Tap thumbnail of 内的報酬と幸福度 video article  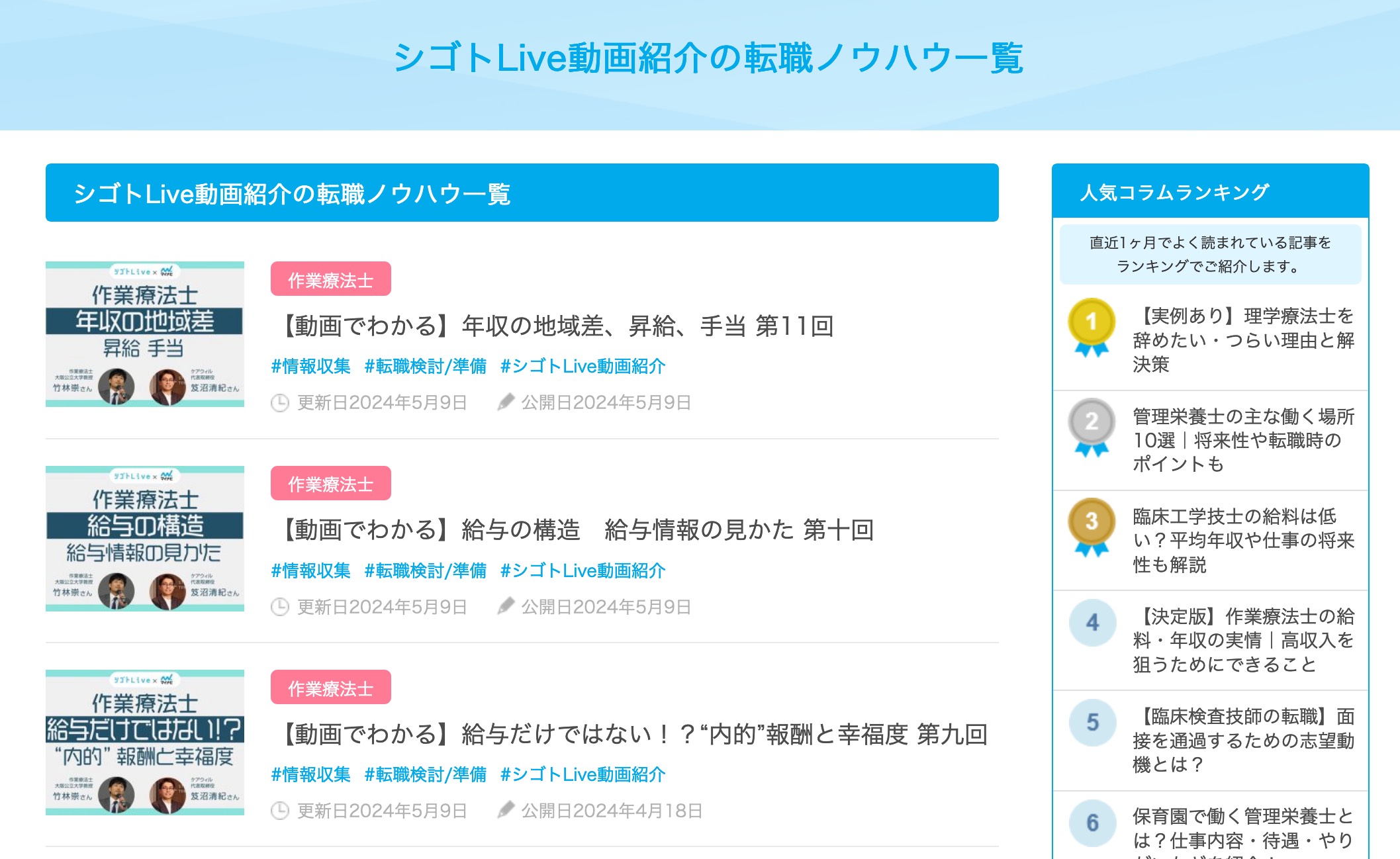[x=144, y=743]
